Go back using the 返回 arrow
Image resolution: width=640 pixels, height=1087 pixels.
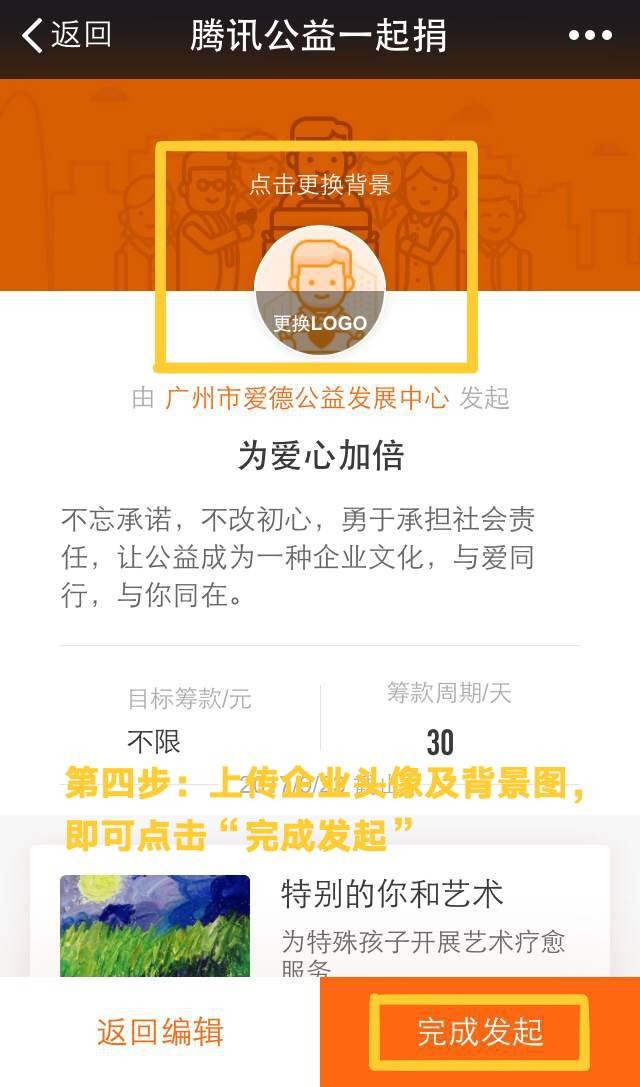(65, 36)
